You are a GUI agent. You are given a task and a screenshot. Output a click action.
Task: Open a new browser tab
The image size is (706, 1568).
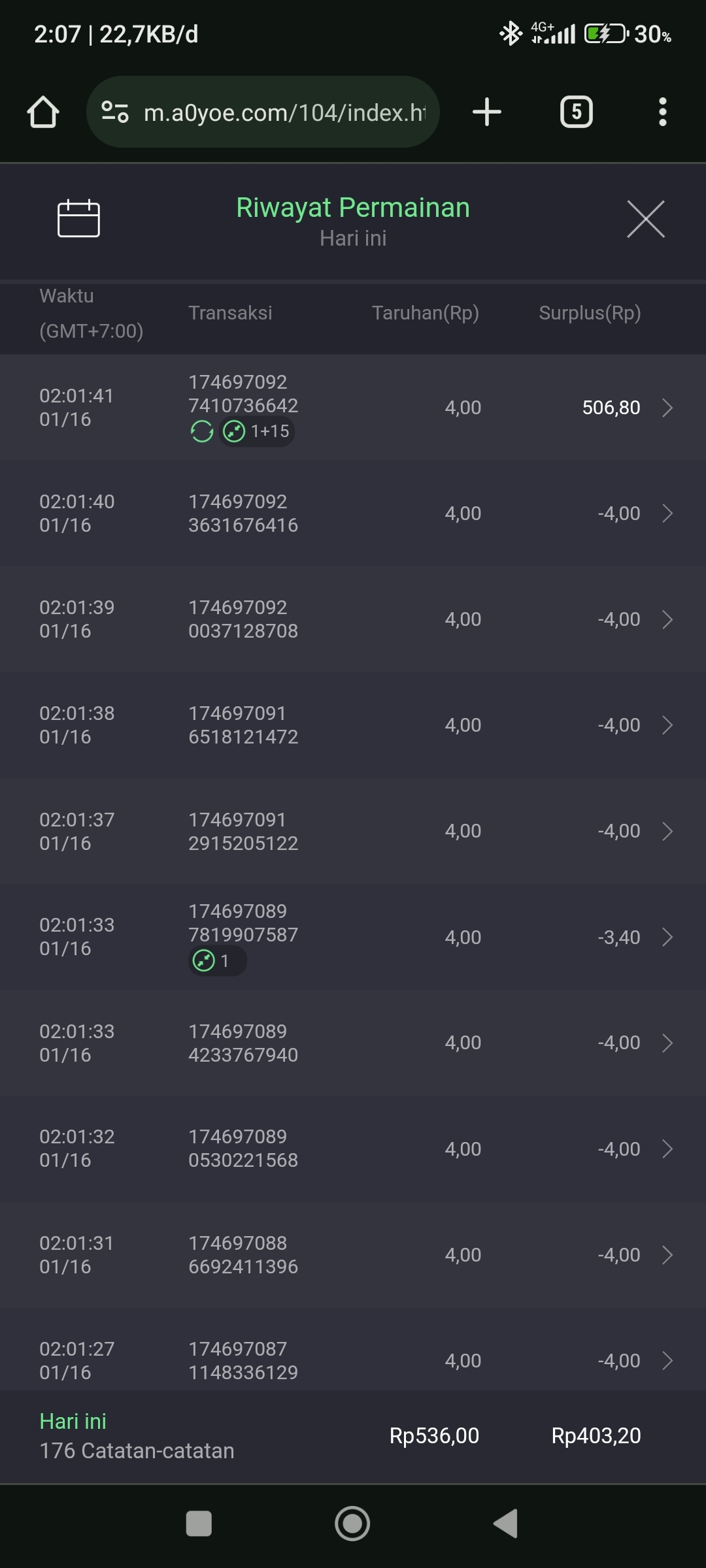point(487,112)
